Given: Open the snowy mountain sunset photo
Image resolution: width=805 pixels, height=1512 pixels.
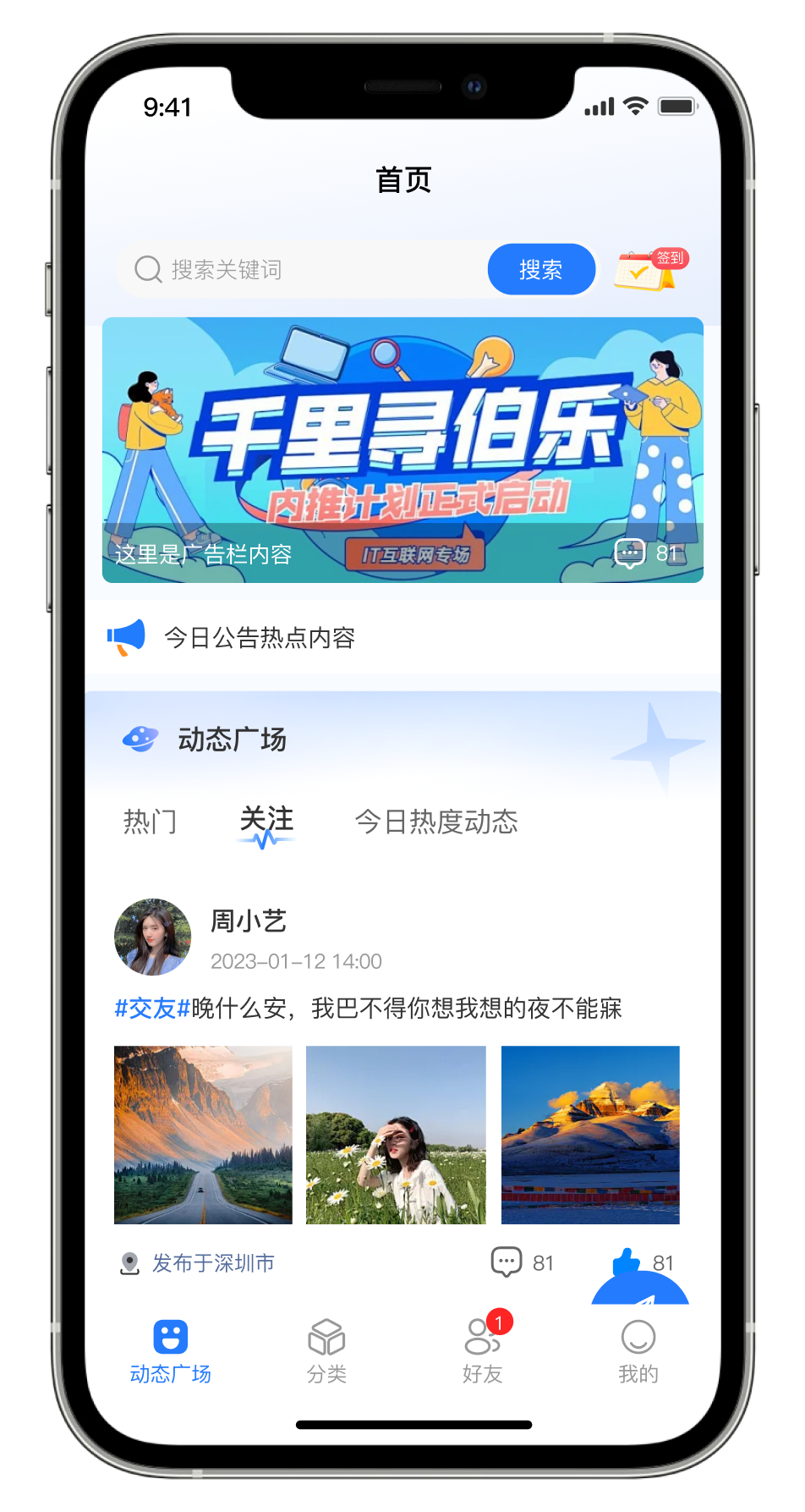Looking at the screenshot, I should (x=590, y=1135).
